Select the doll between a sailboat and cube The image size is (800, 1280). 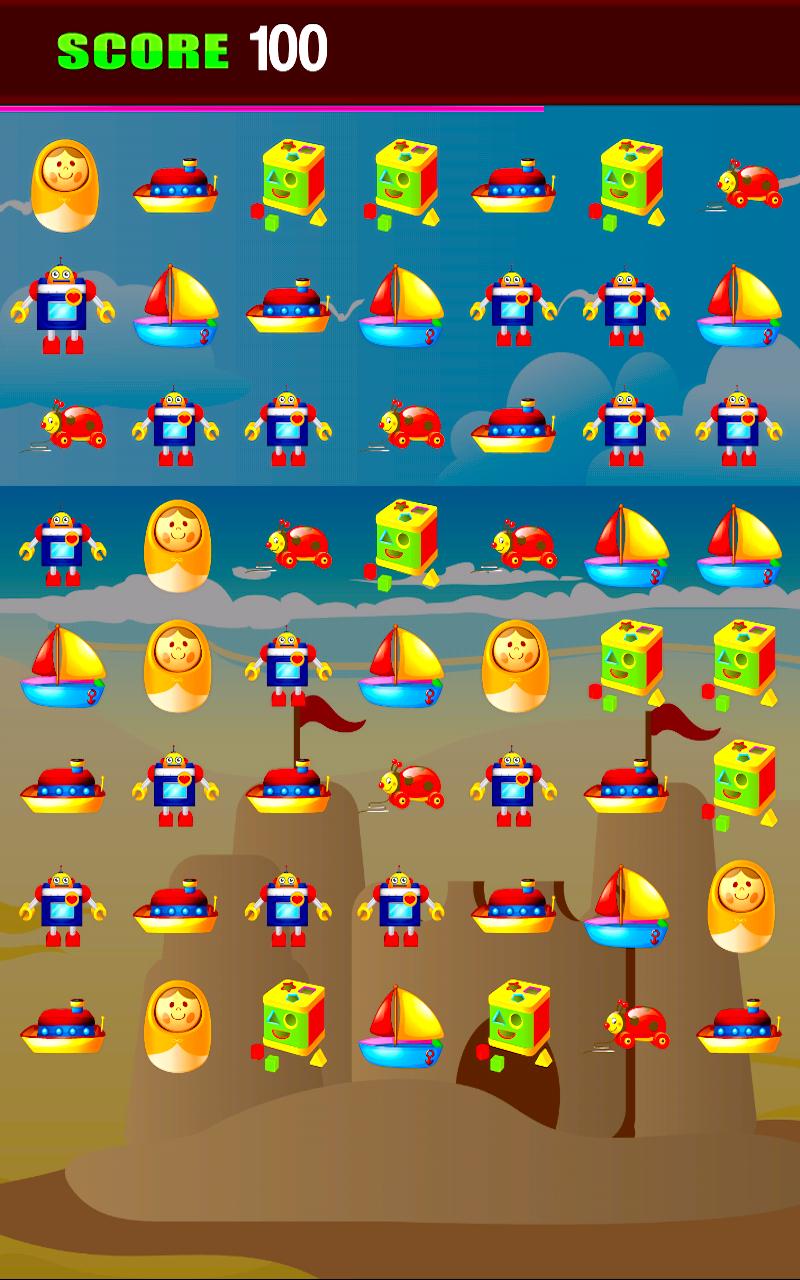click(514, 664)
